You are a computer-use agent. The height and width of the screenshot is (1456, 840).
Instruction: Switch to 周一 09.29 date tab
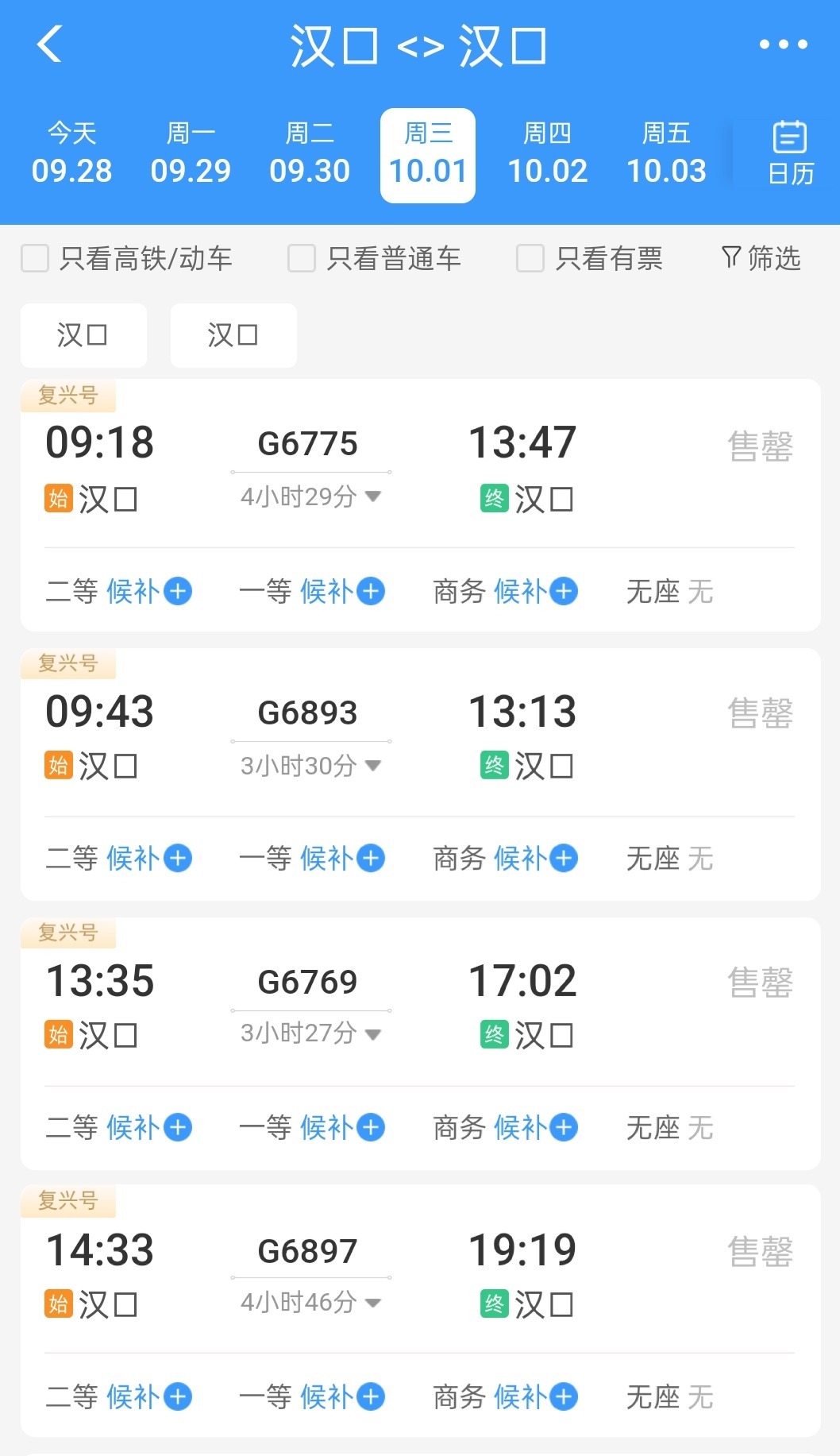[191, 155]
